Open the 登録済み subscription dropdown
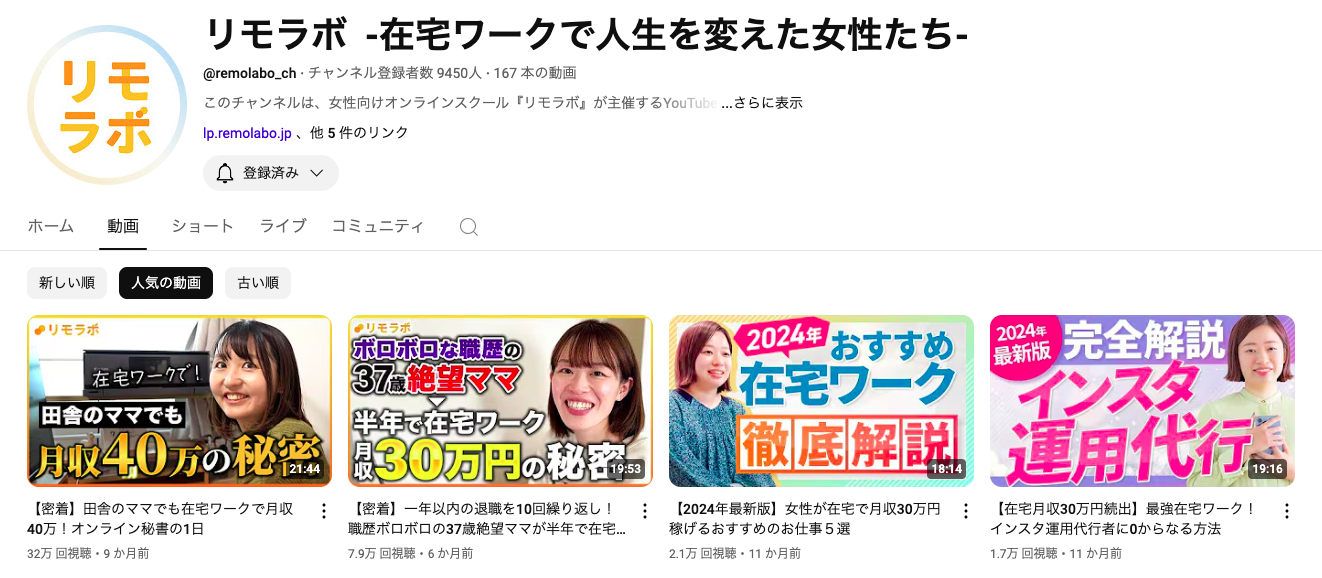1322x578 pixels. tap(271, 173)
